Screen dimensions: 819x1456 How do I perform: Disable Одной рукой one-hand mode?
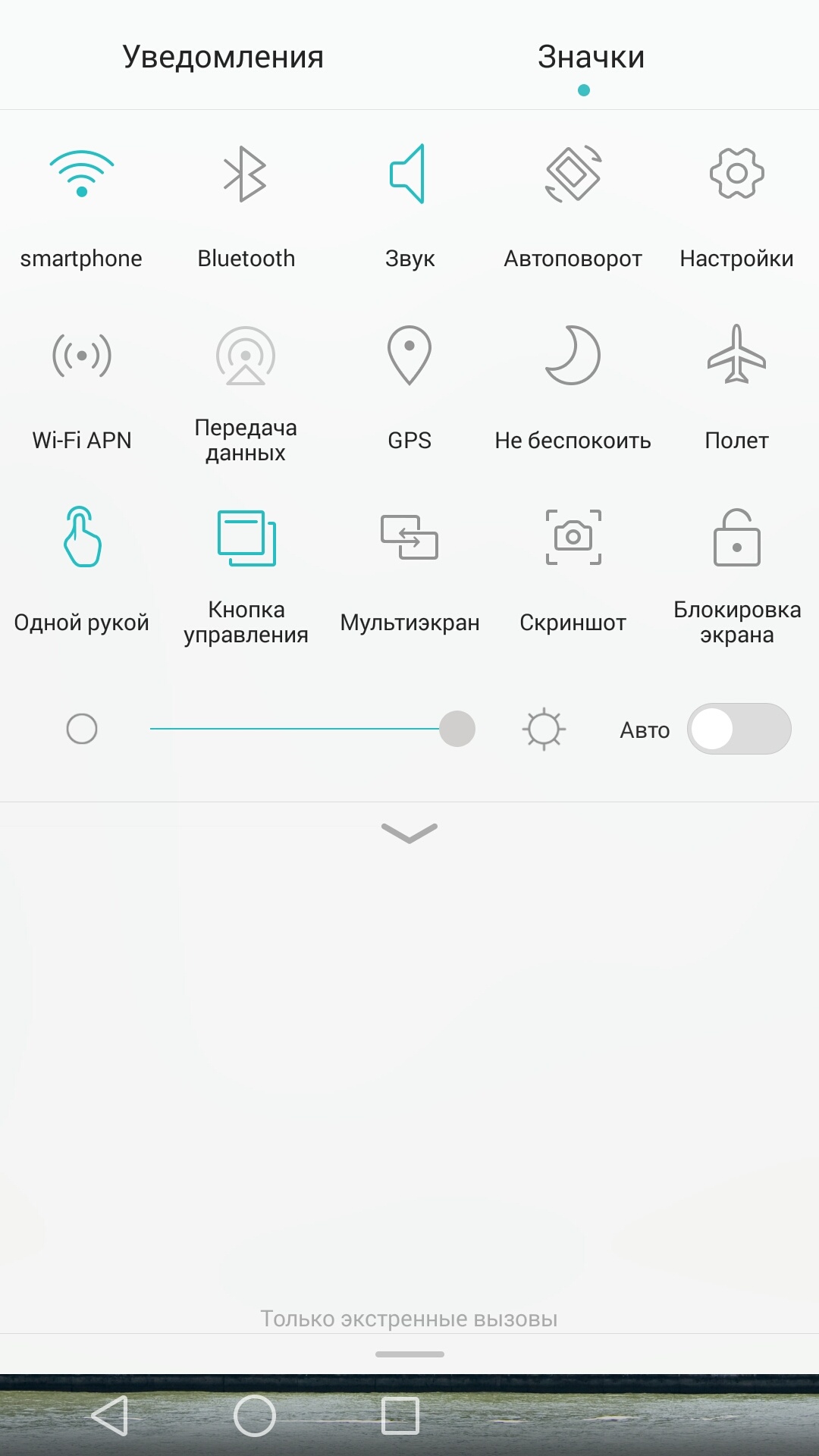click(82, 538)
